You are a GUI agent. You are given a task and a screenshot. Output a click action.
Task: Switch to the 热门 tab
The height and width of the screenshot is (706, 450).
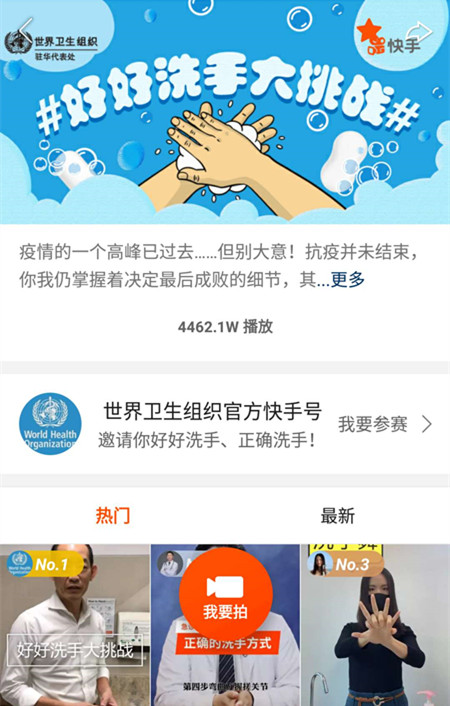pyautogui.click(x=113, y=516)
